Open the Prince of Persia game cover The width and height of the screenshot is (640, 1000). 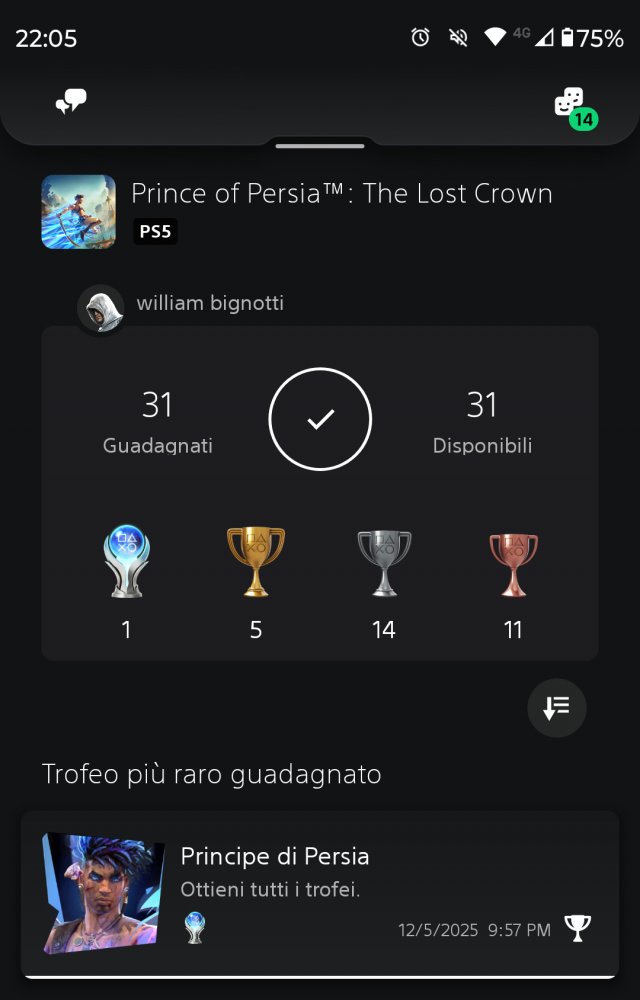click(78, 211)
